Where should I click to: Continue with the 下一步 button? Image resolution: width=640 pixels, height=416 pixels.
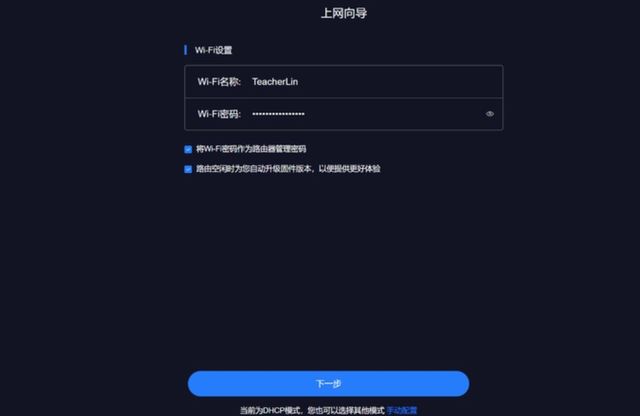pos(329,383)
